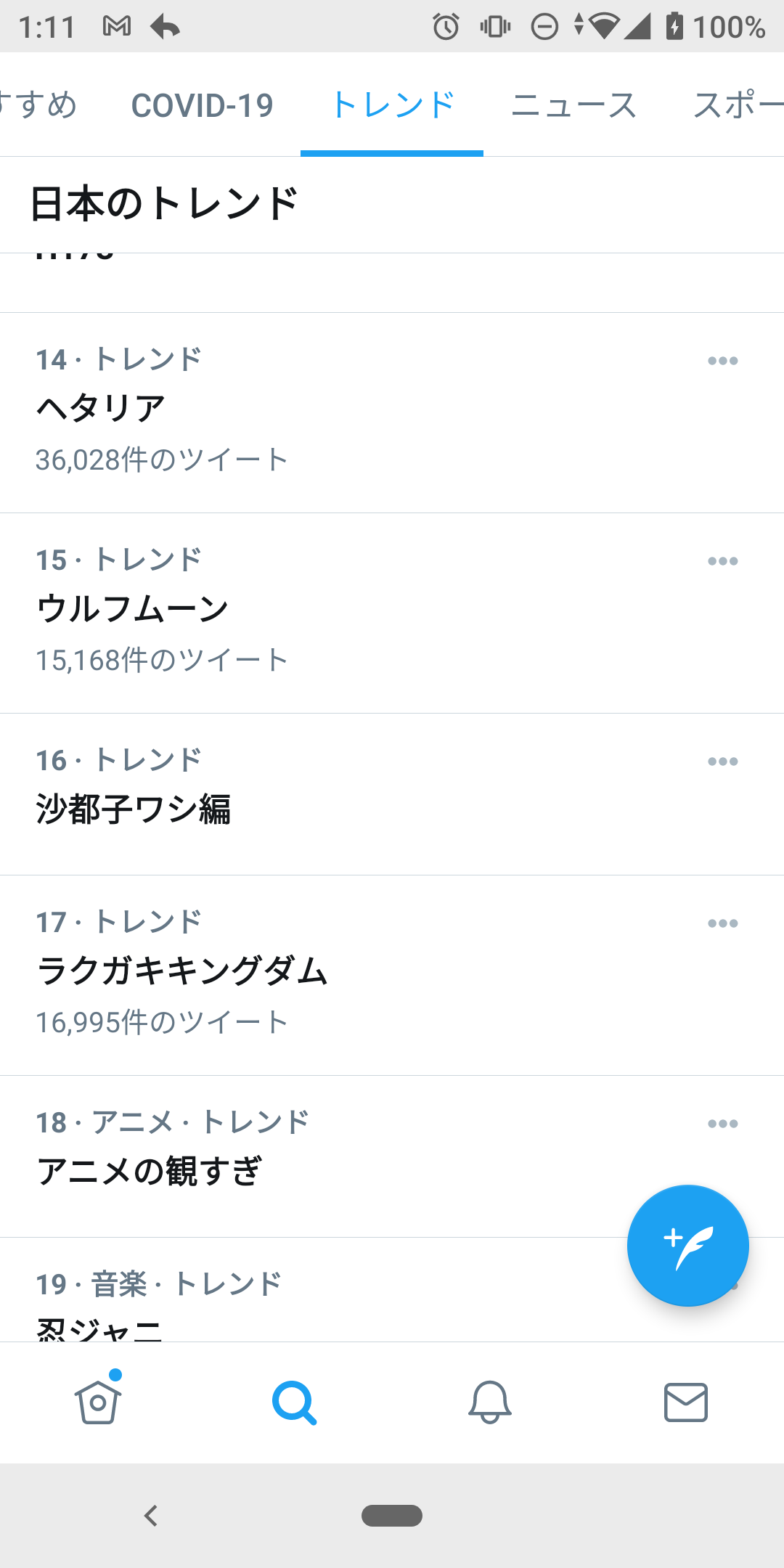This screenshot has width=784, height=1568.
Task: Select the search tab in bottom bar
Action: pos(294,1402)
